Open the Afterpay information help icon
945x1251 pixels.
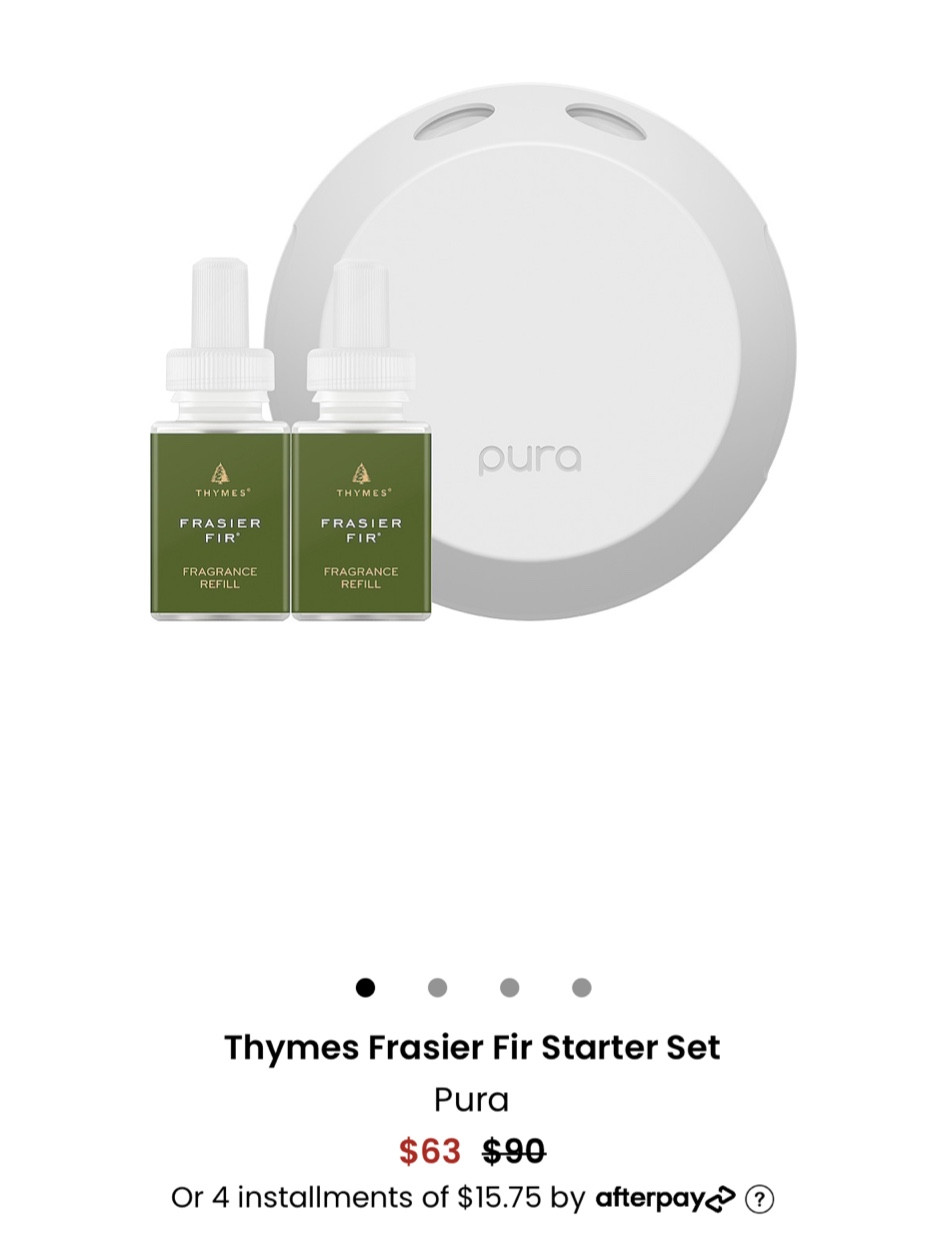tap(760, 1198)
